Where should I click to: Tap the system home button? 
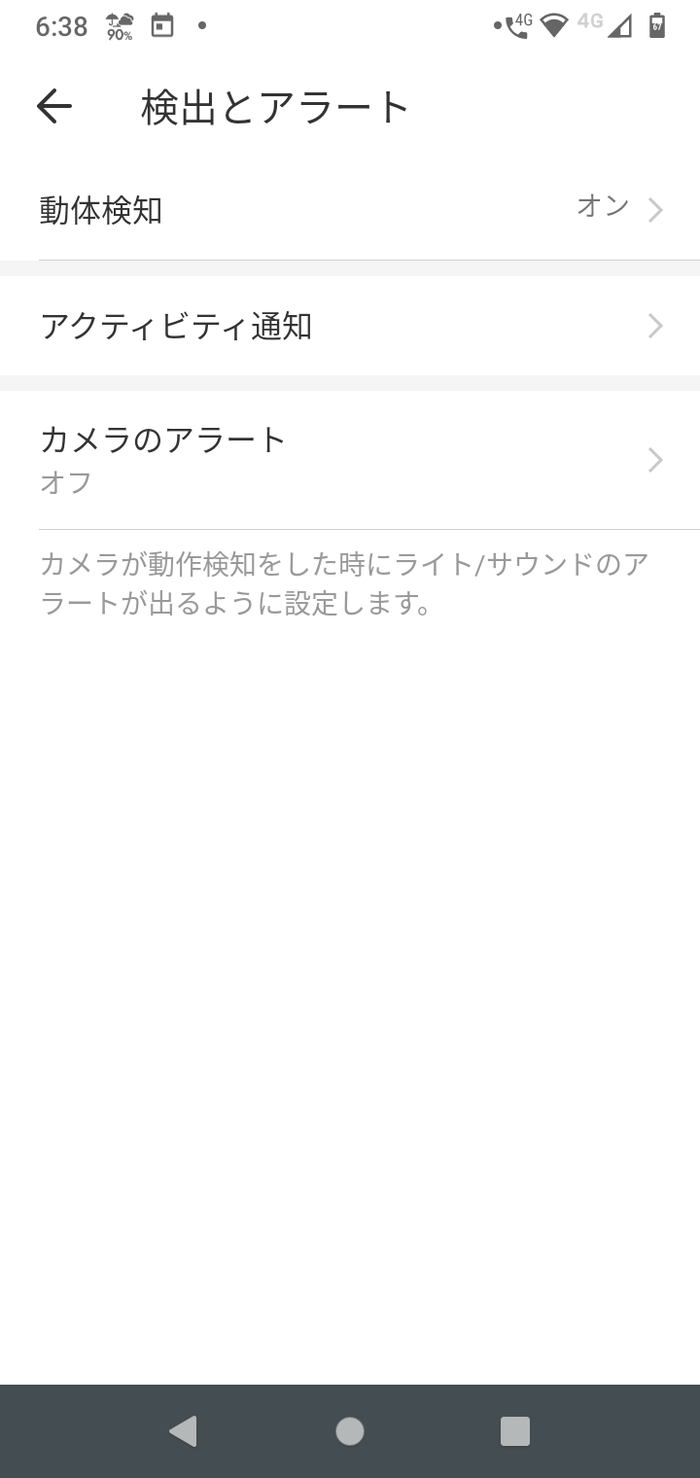(x=350, y=1431)
